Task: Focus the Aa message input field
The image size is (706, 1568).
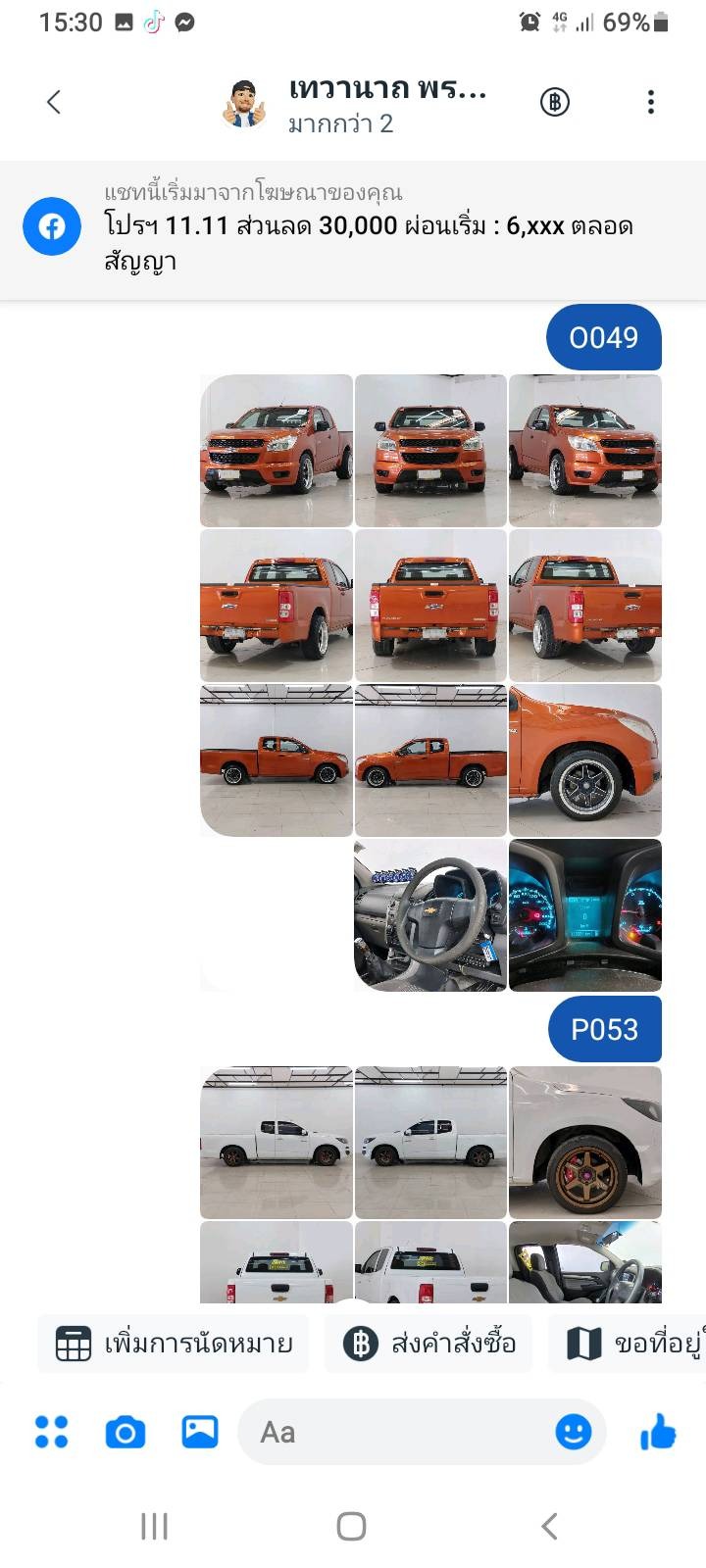Action: (392, 1432)
